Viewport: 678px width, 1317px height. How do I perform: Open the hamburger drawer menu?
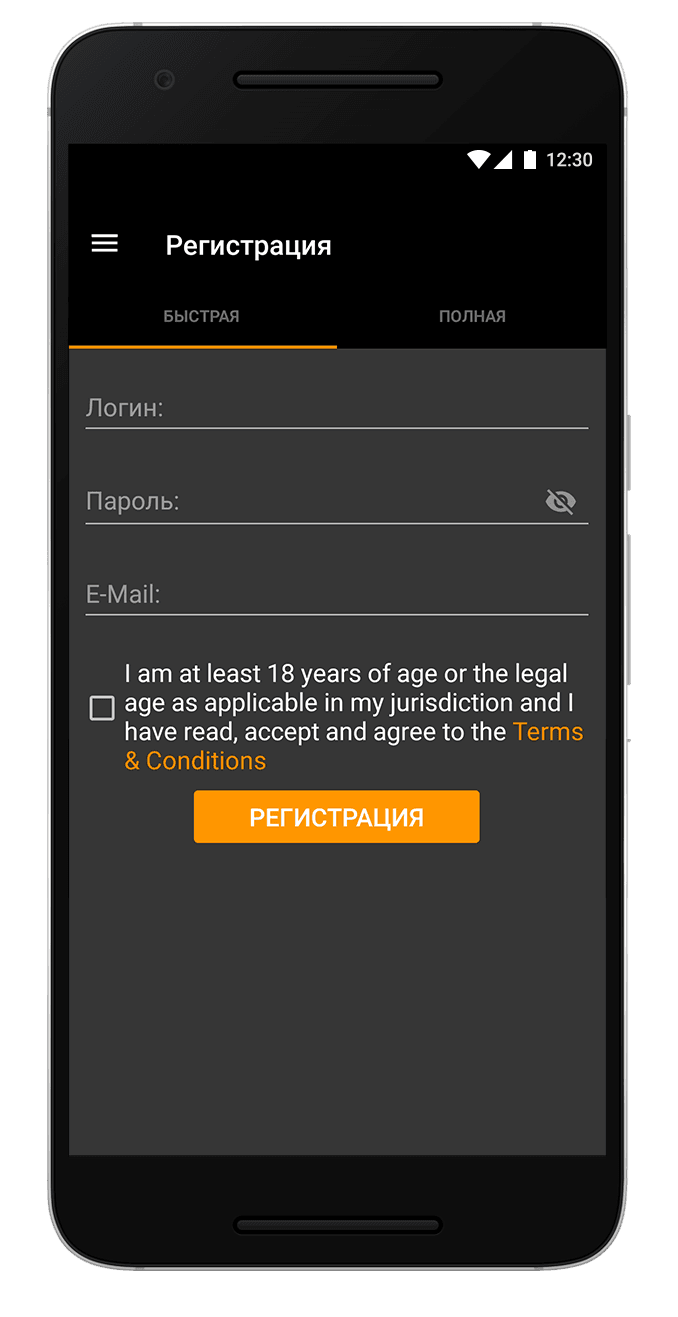[x=105, y=244]
